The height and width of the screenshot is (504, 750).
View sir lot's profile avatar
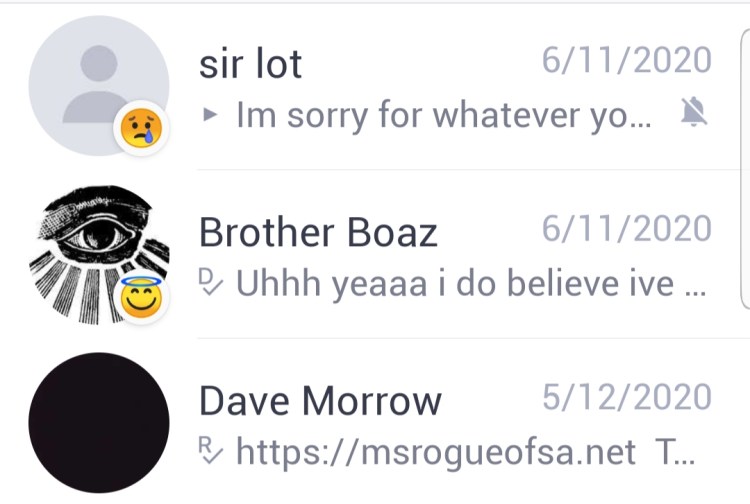[x=98, y=85]
